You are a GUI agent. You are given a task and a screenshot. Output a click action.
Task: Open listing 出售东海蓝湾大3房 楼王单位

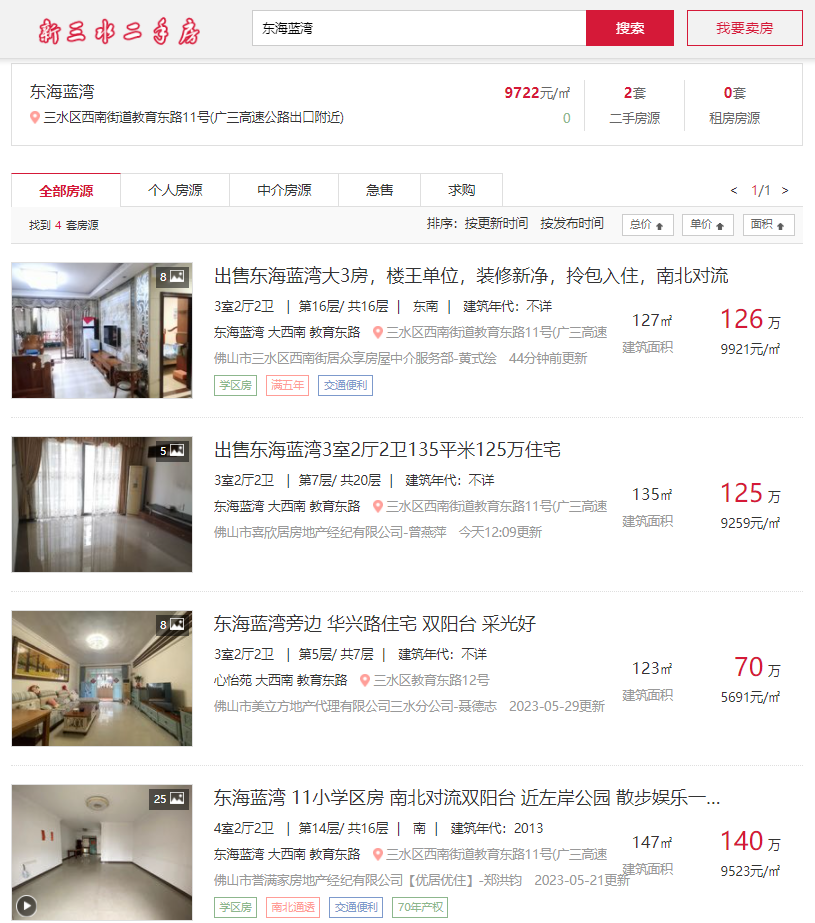[471, 276]
